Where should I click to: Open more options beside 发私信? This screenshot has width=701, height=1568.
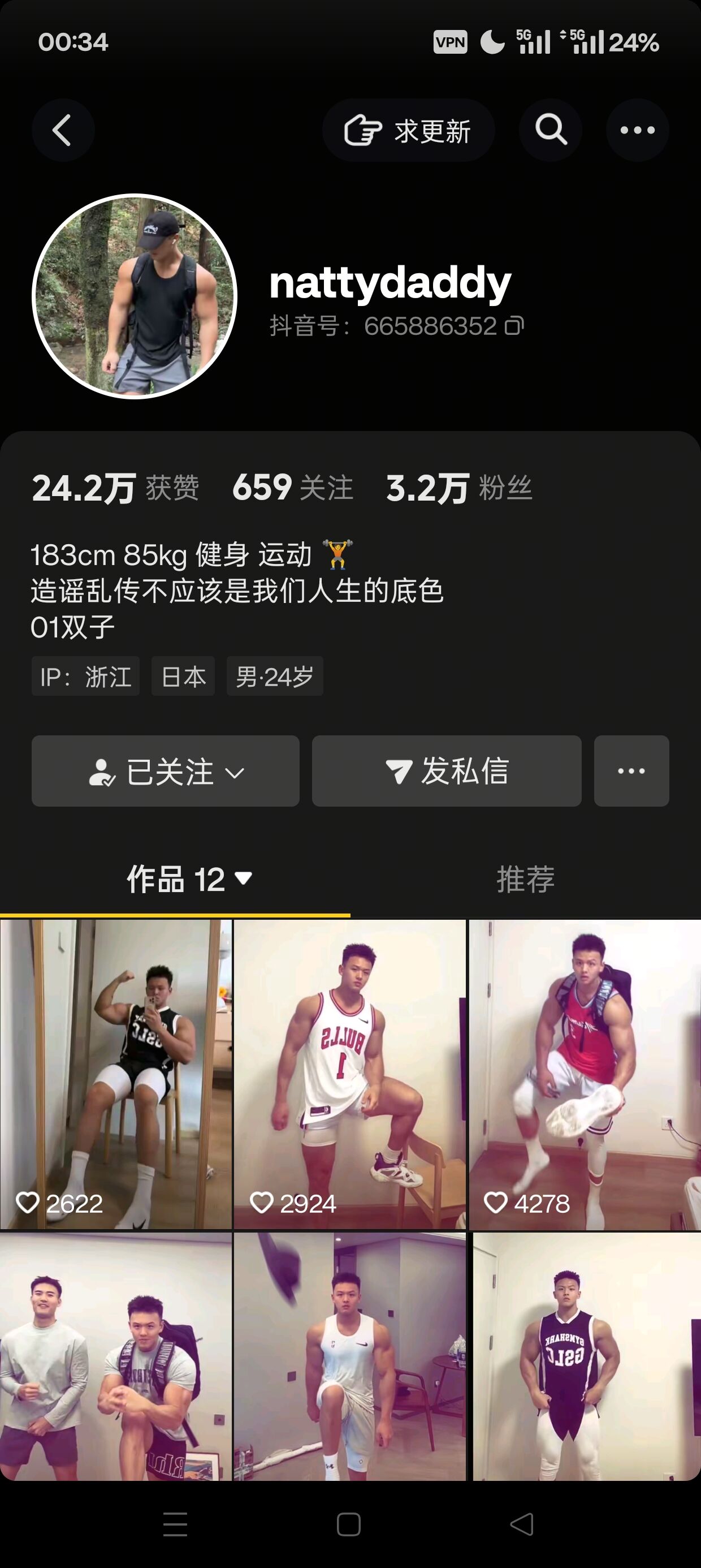click(631, 771)
